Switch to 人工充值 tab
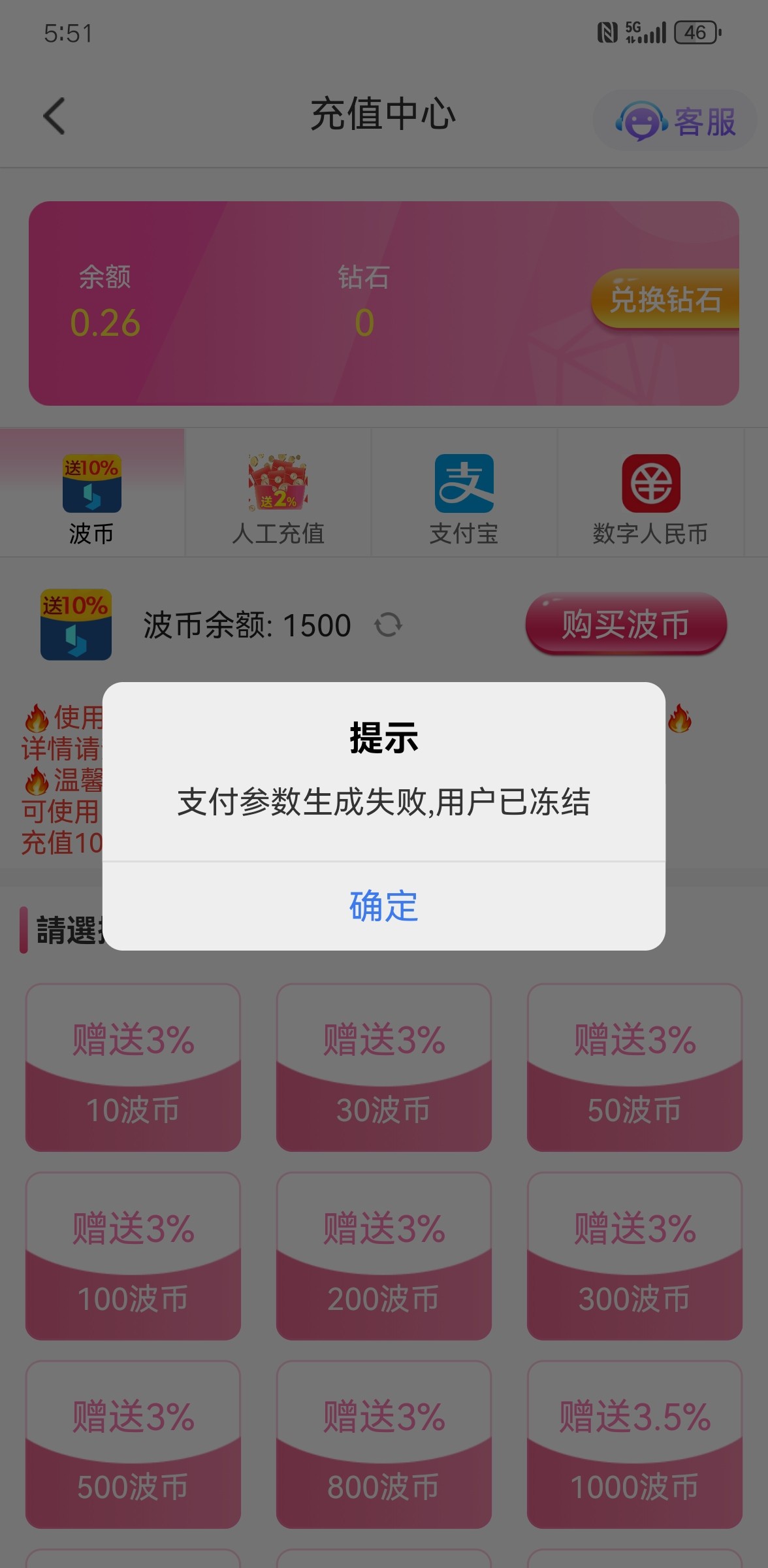Screen dimensions: 768x1568 click(278, 498)
